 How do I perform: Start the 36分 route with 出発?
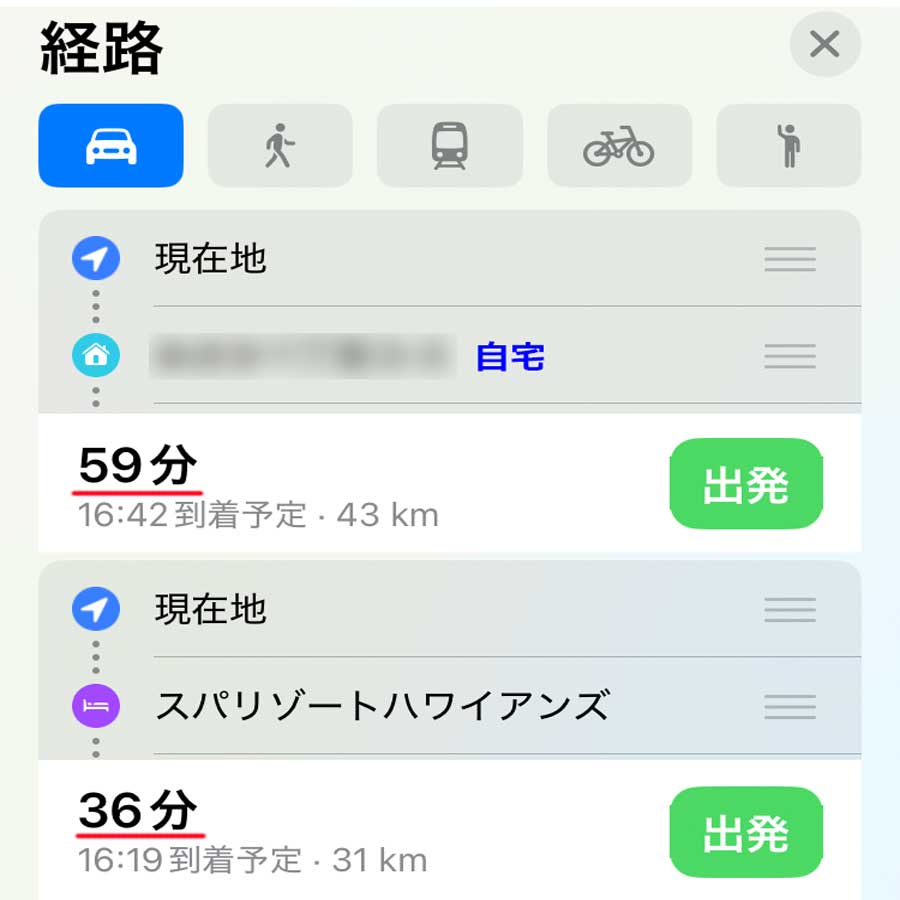[x=745, y=834]
